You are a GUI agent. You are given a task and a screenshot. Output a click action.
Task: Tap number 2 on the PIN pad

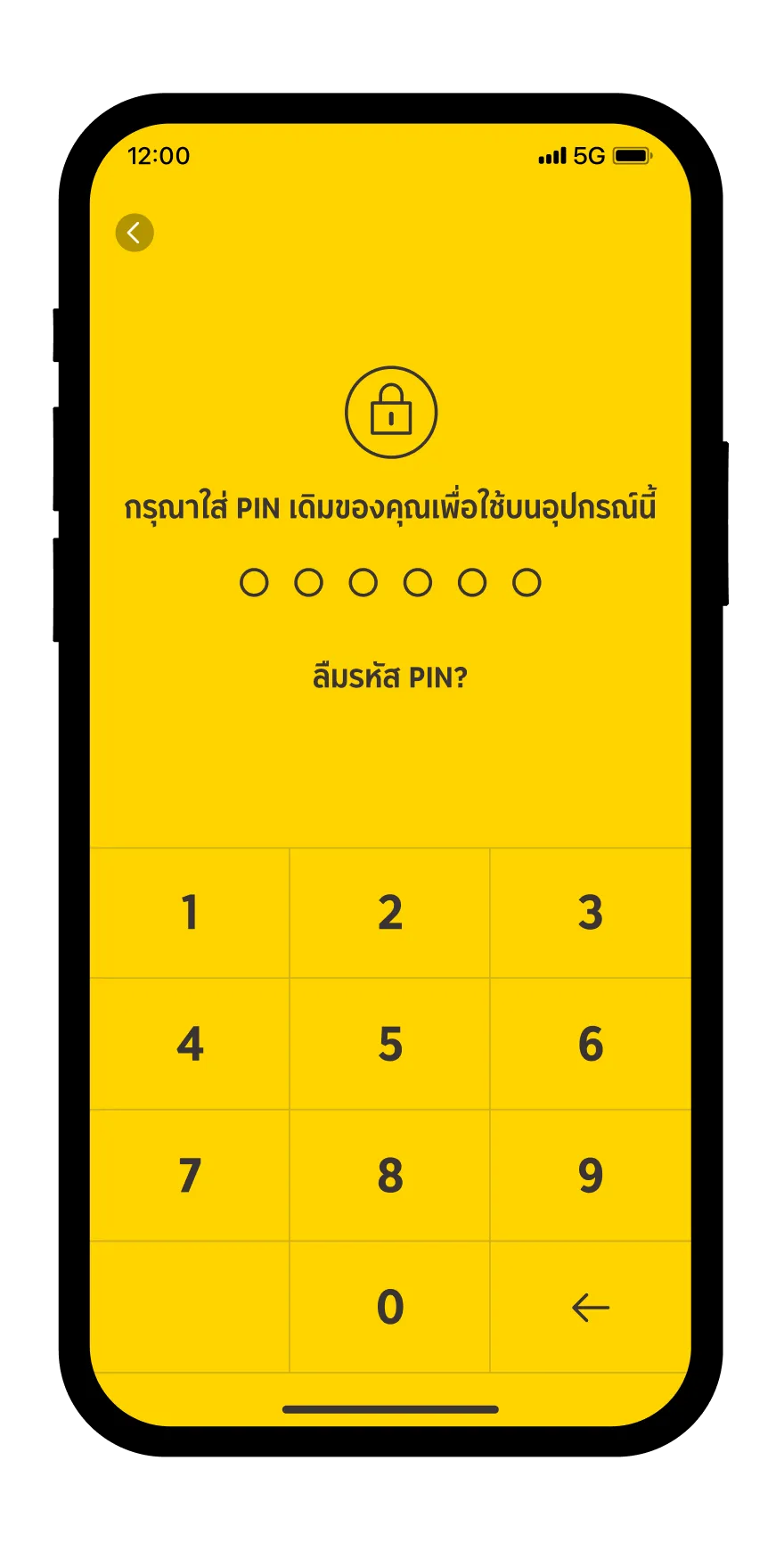coord(390,913)
